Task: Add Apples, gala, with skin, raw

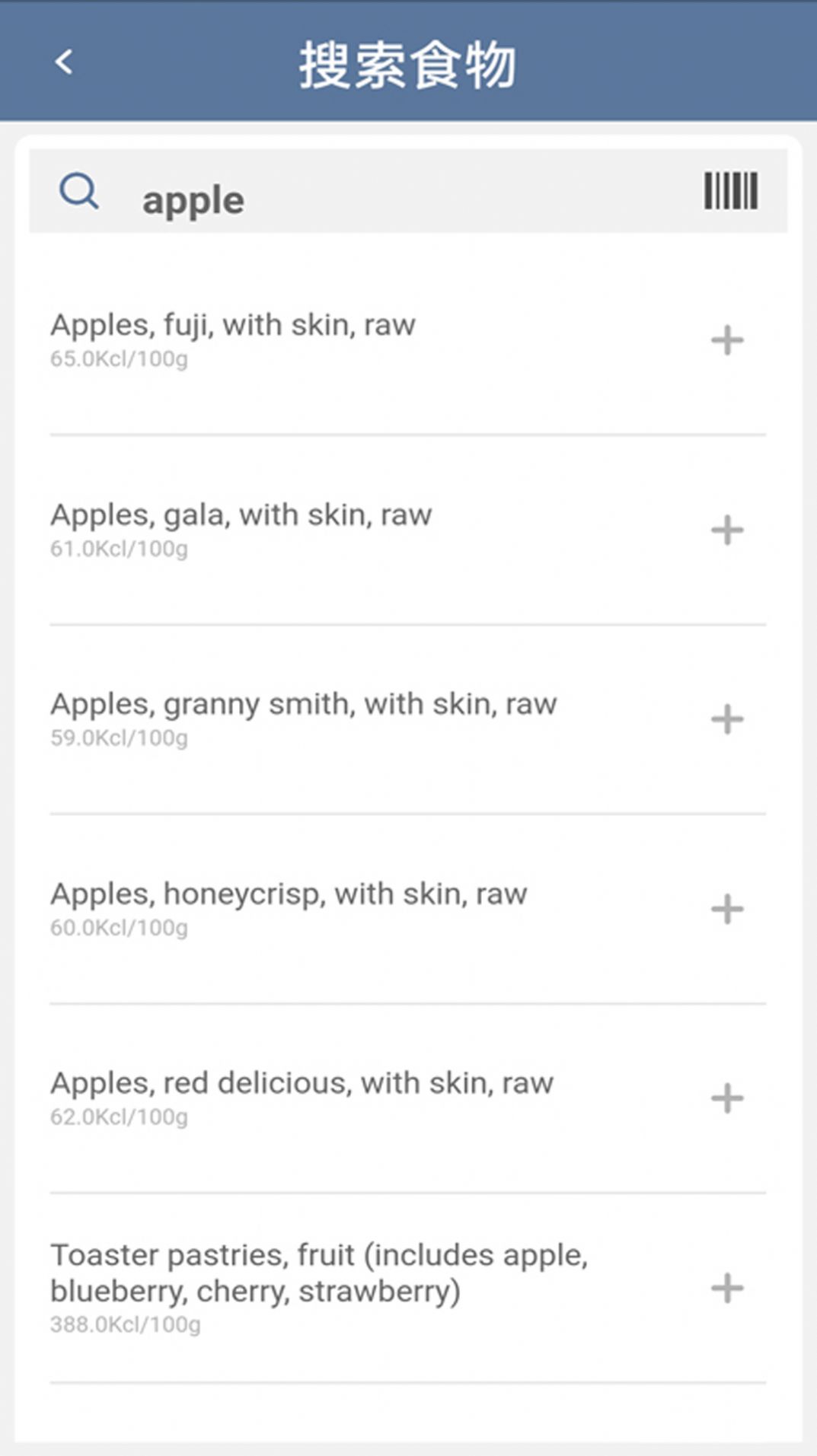Action: tap(727, 530)
